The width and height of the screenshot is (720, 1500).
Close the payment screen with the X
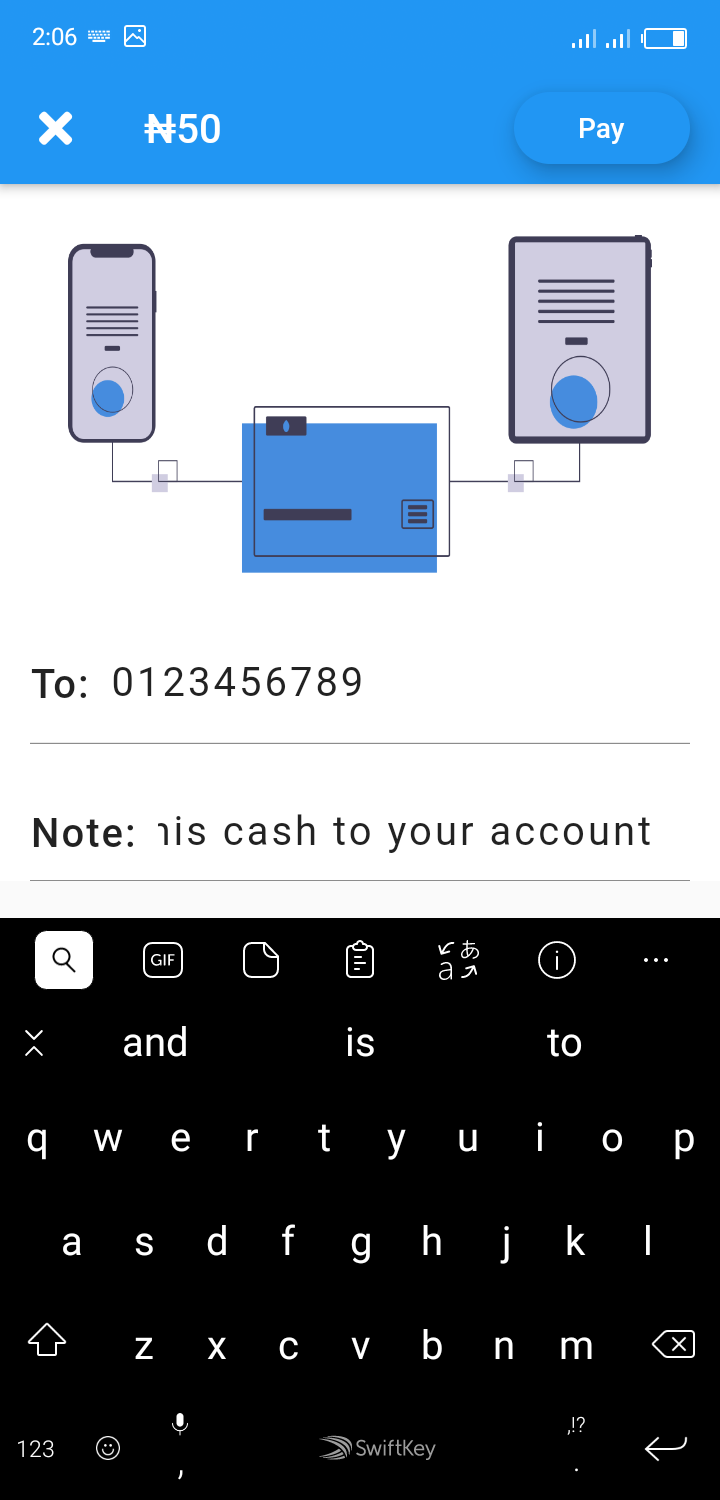click(x=56, y=129)
